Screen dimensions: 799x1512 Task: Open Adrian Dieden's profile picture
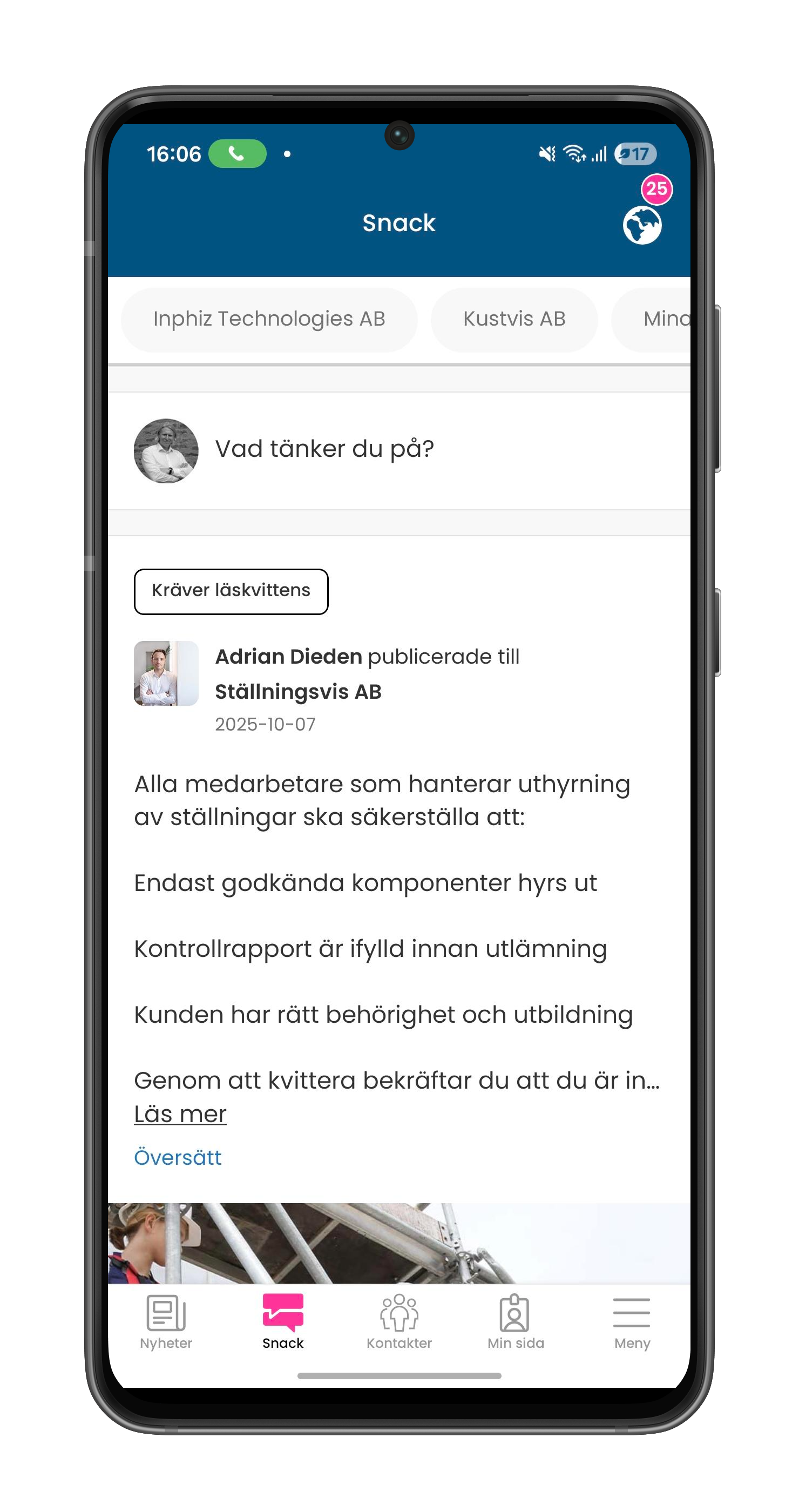click(x=166, y=673)
